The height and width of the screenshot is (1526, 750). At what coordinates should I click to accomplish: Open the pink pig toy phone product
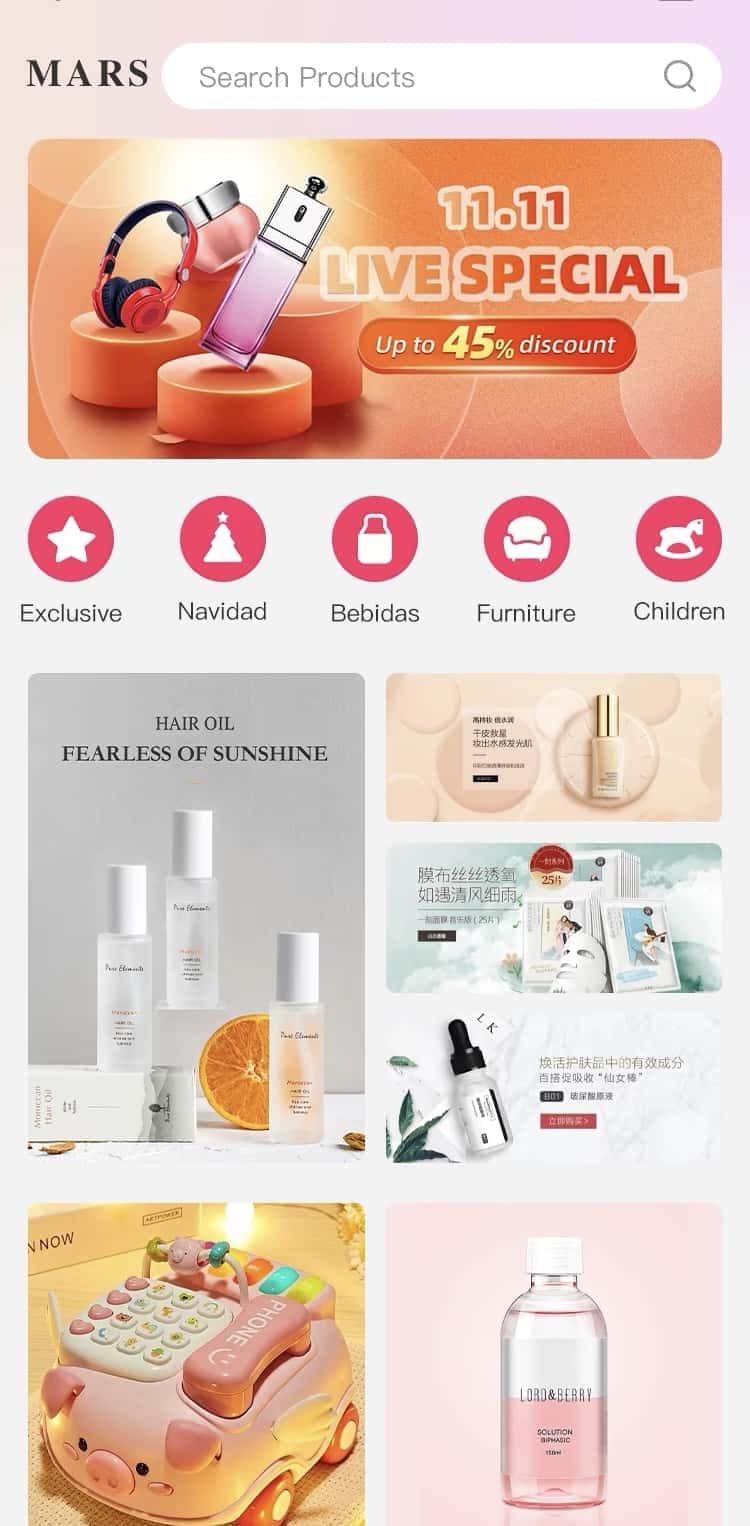point(196,1365)
